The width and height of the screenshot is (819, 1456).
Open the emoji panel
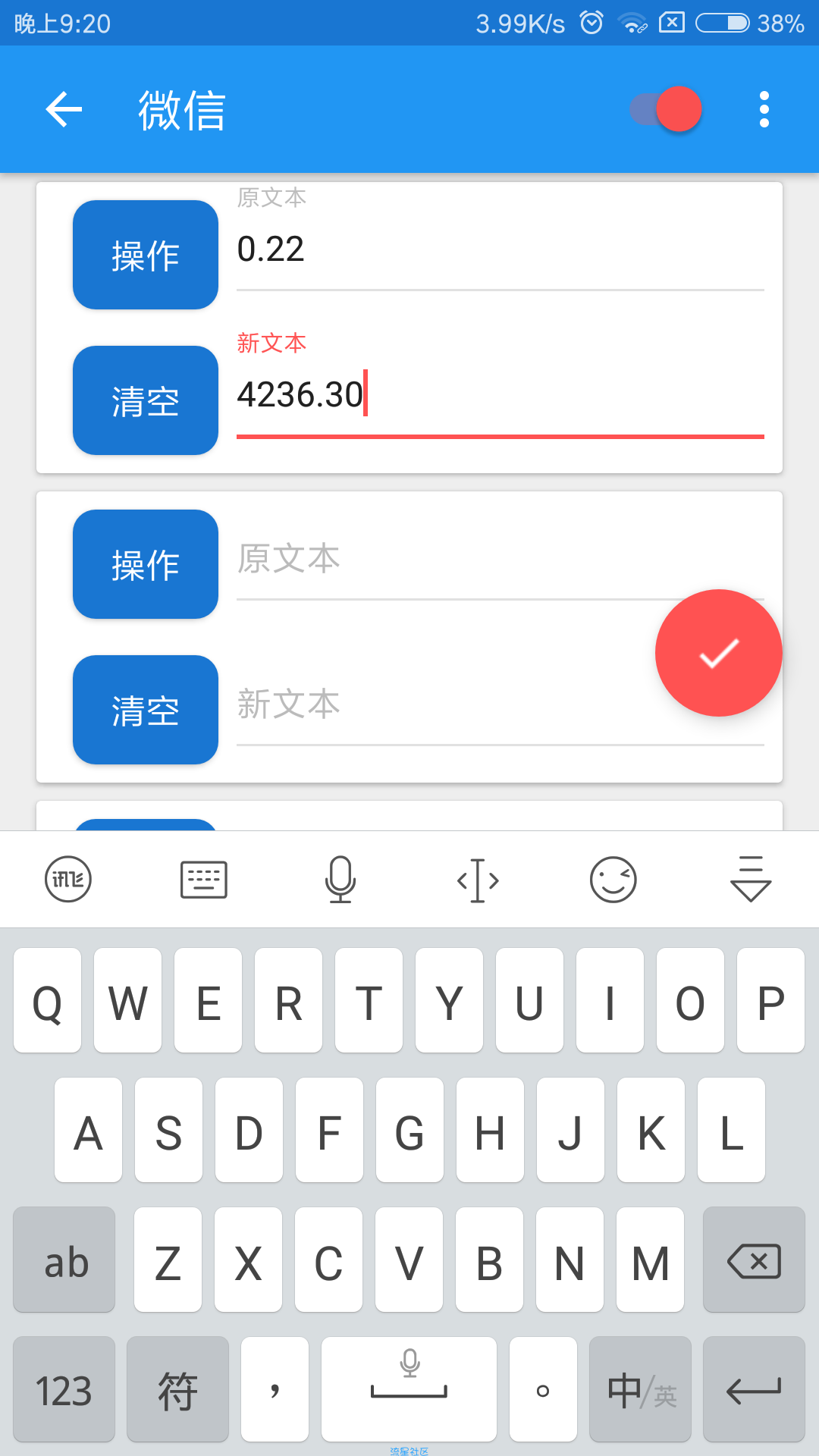coord(613,880)
